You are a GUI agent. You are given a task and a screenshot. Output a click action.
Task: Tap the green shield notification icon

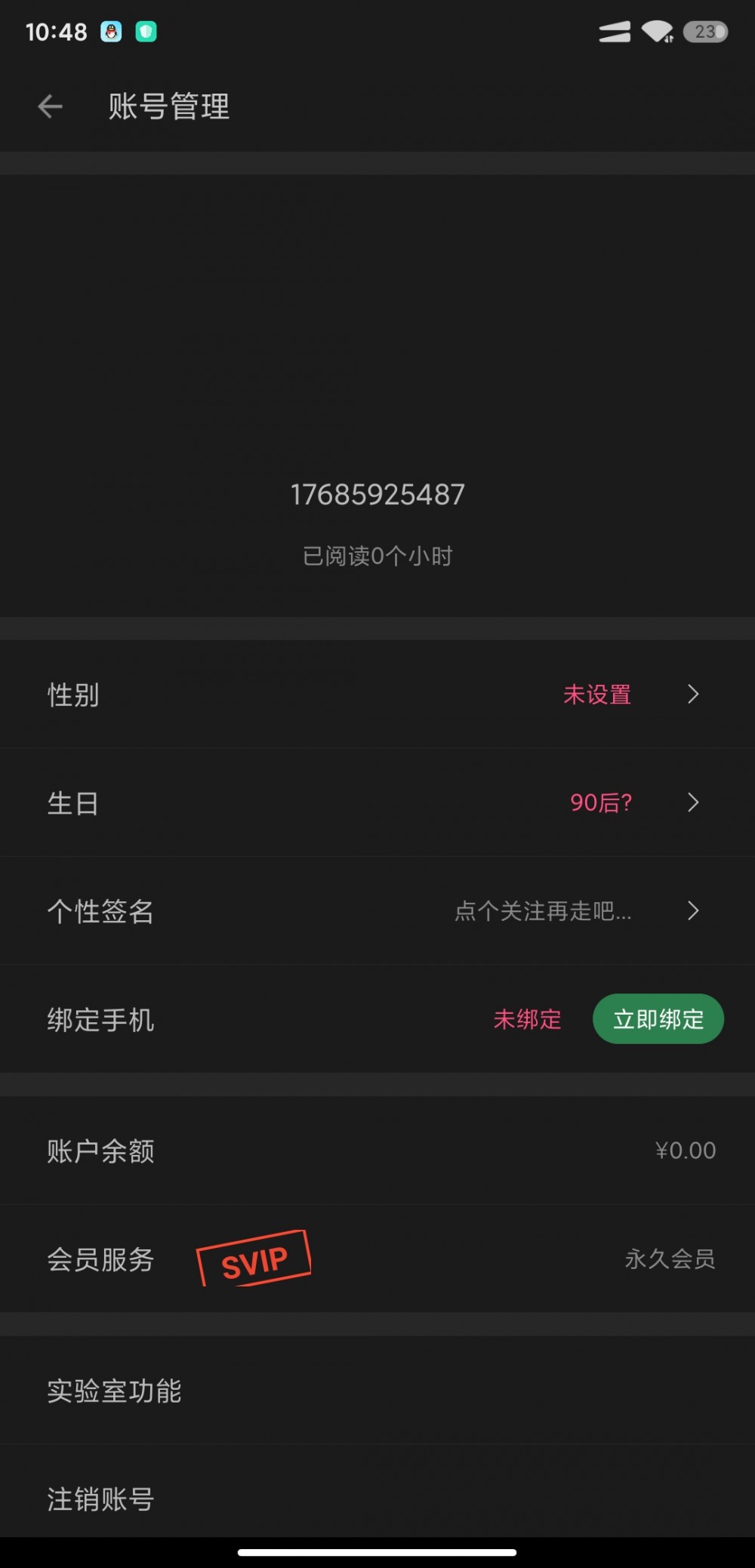tap(146, 31)
